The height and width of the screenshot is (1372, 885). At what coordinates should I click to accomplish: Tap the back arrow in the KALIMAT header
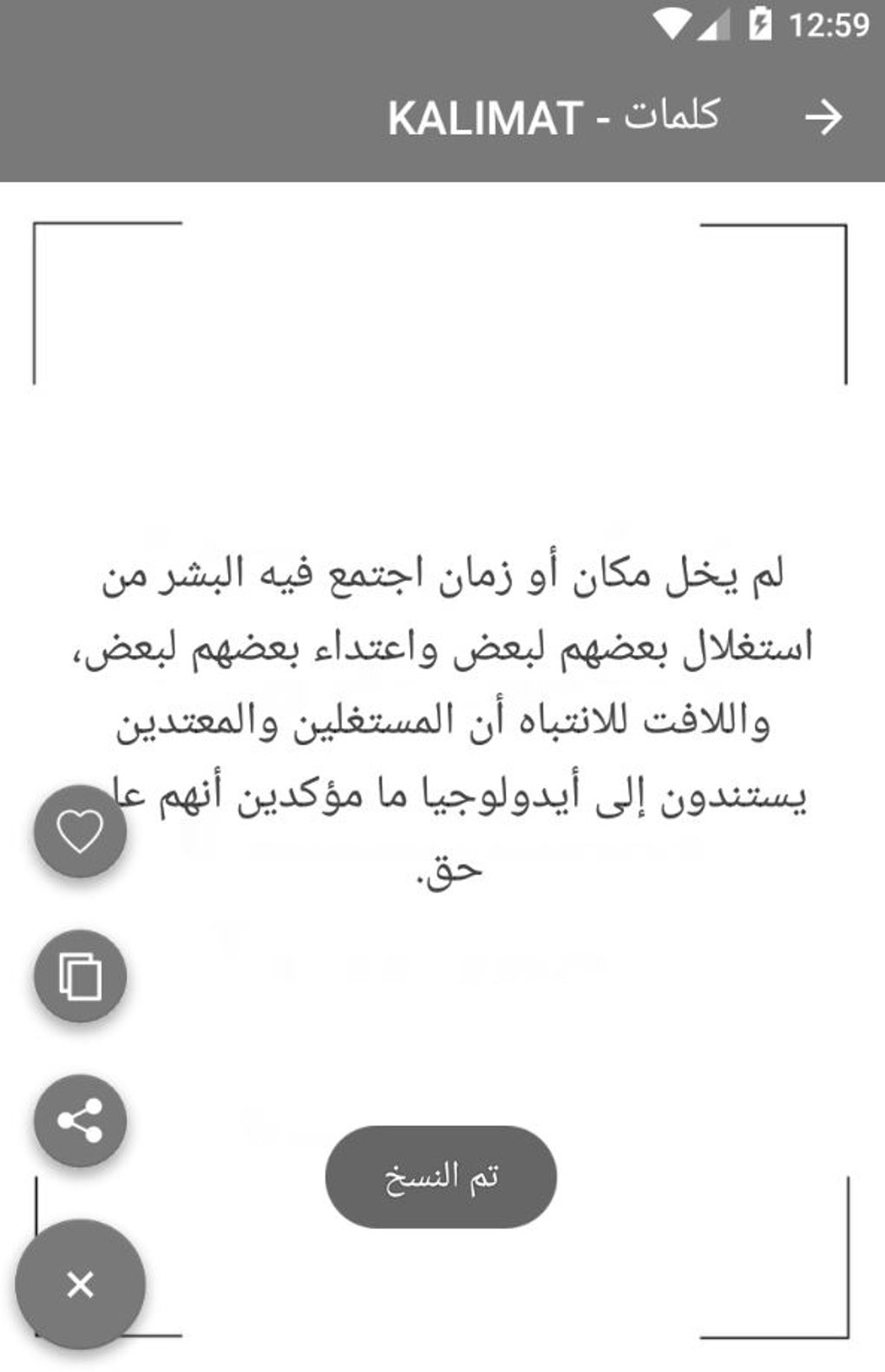(823, 117)
